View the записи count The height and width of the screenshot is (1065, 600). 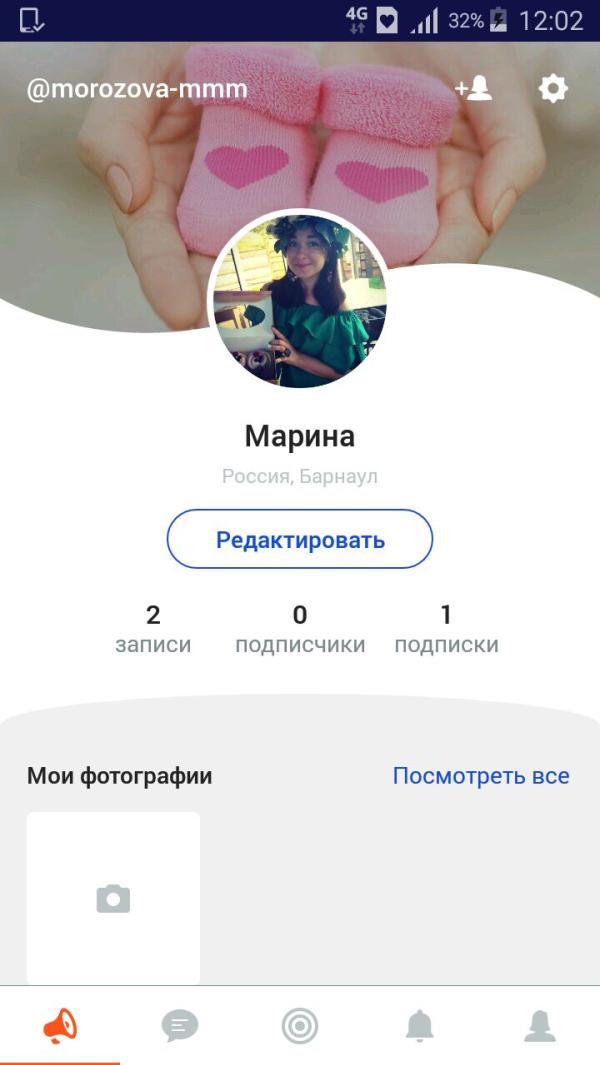153,629
